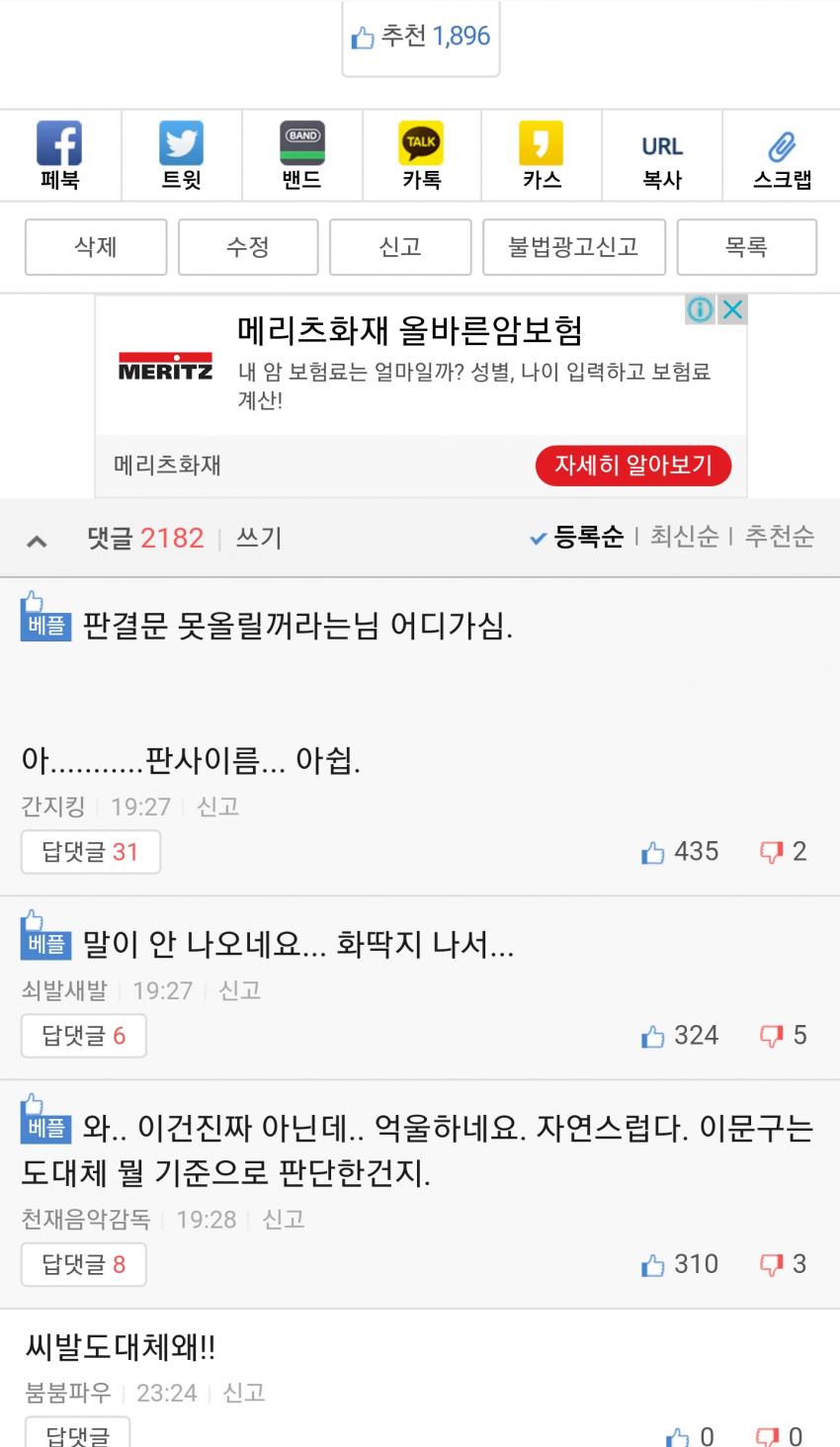This screenshot has height=1447, width=840.
Task: Close the Meritz ad banner
Action: click(732, 310)
